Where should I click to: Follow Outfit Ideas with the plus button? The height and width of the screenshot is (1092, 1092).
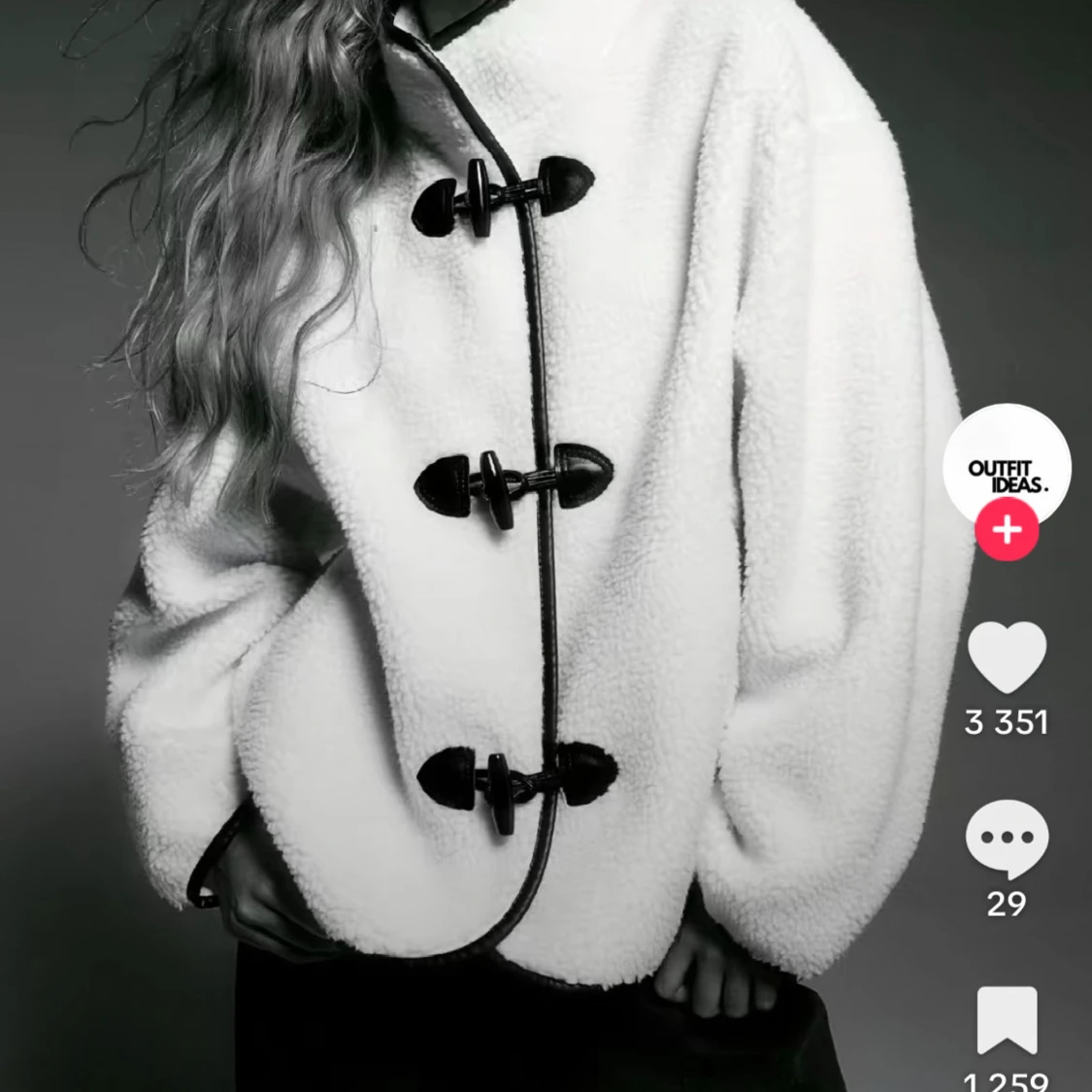pyautogui.click(x=1007, y=530)
